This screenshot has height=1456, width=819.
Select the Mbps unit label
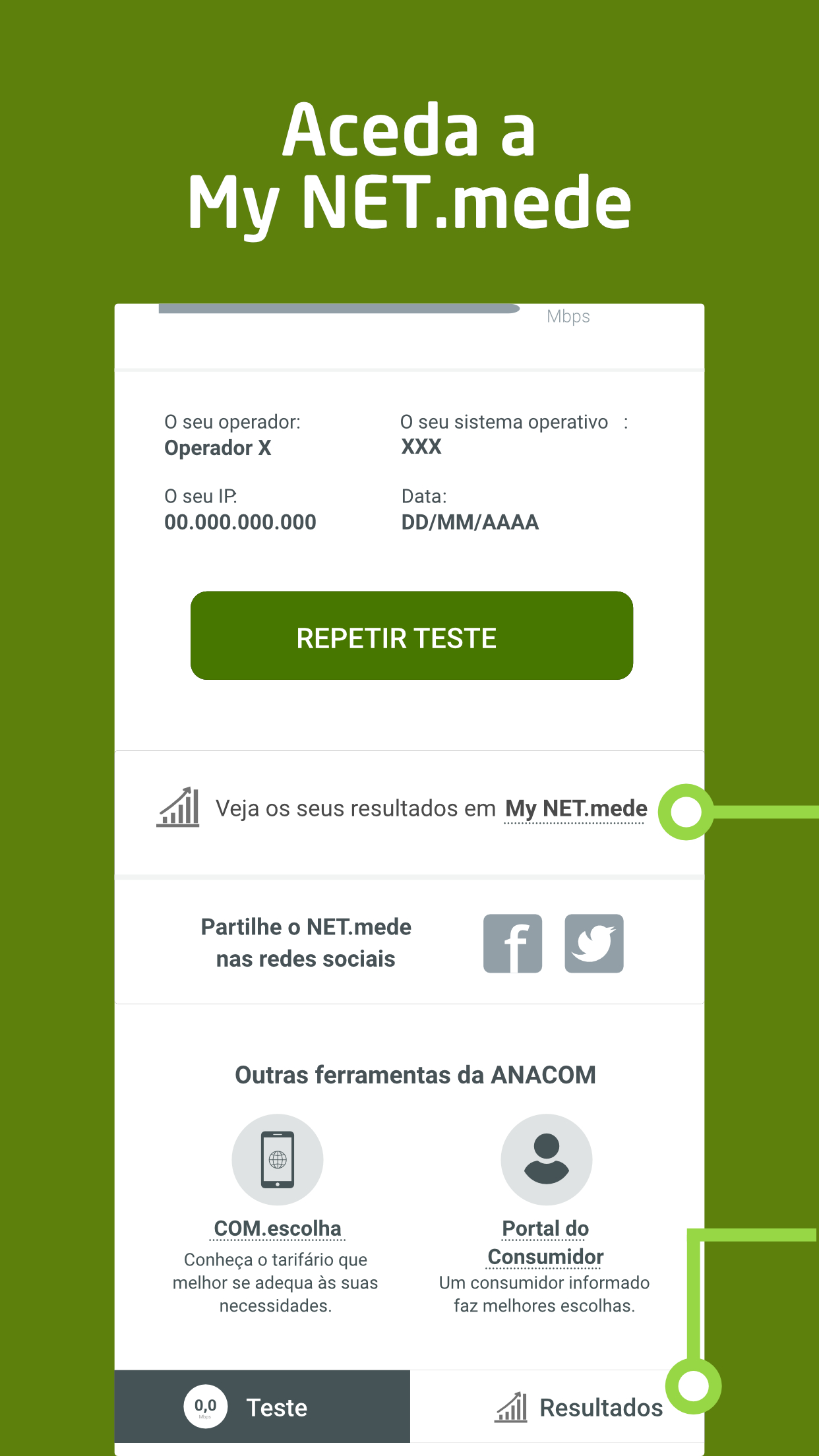tap(568, 317)
